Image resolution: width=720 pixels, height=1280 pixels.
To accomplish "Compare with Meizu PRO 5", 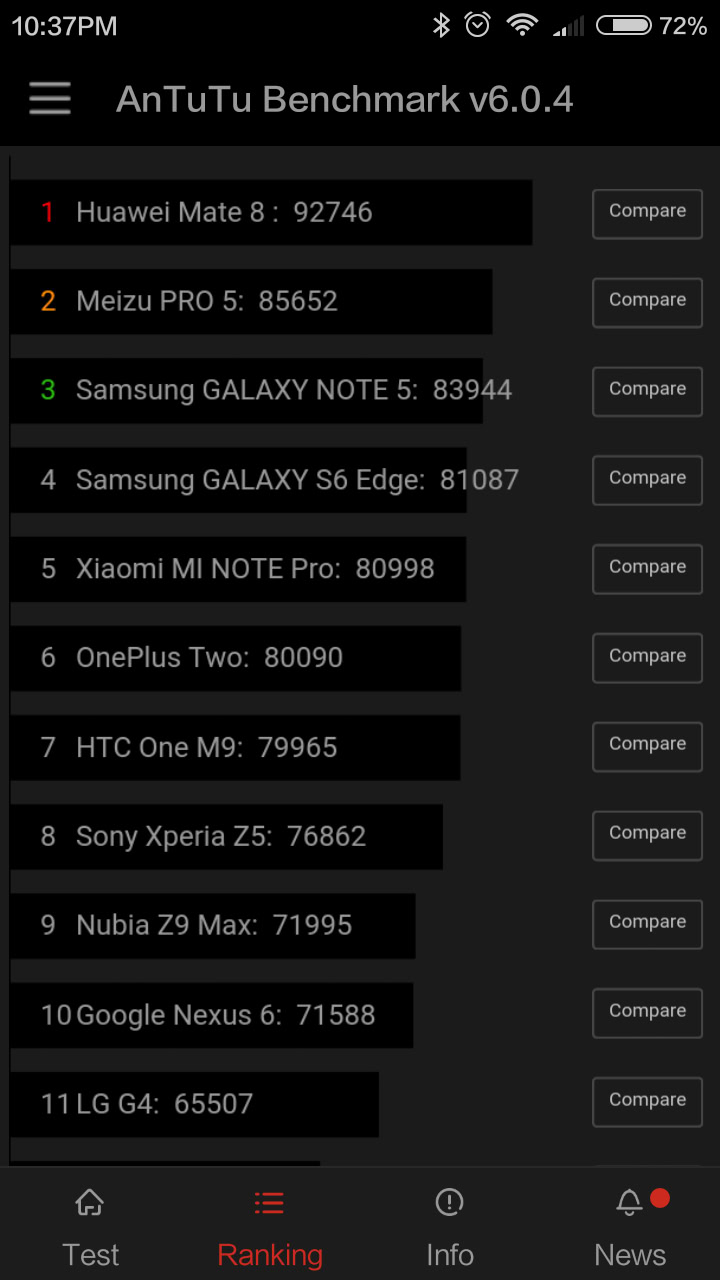I will 647,301.
